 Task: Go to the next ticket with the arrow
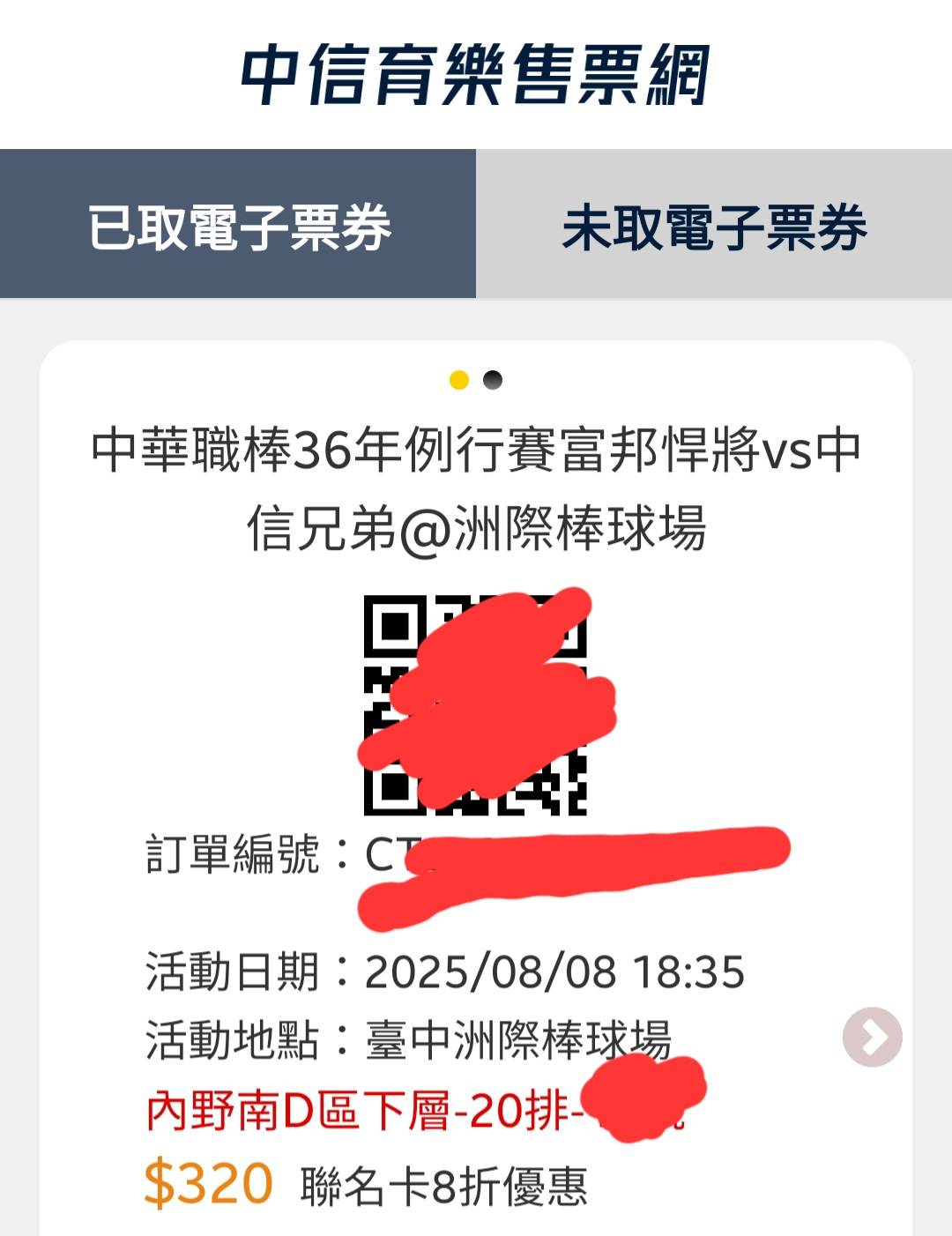tap(872, 1037)
